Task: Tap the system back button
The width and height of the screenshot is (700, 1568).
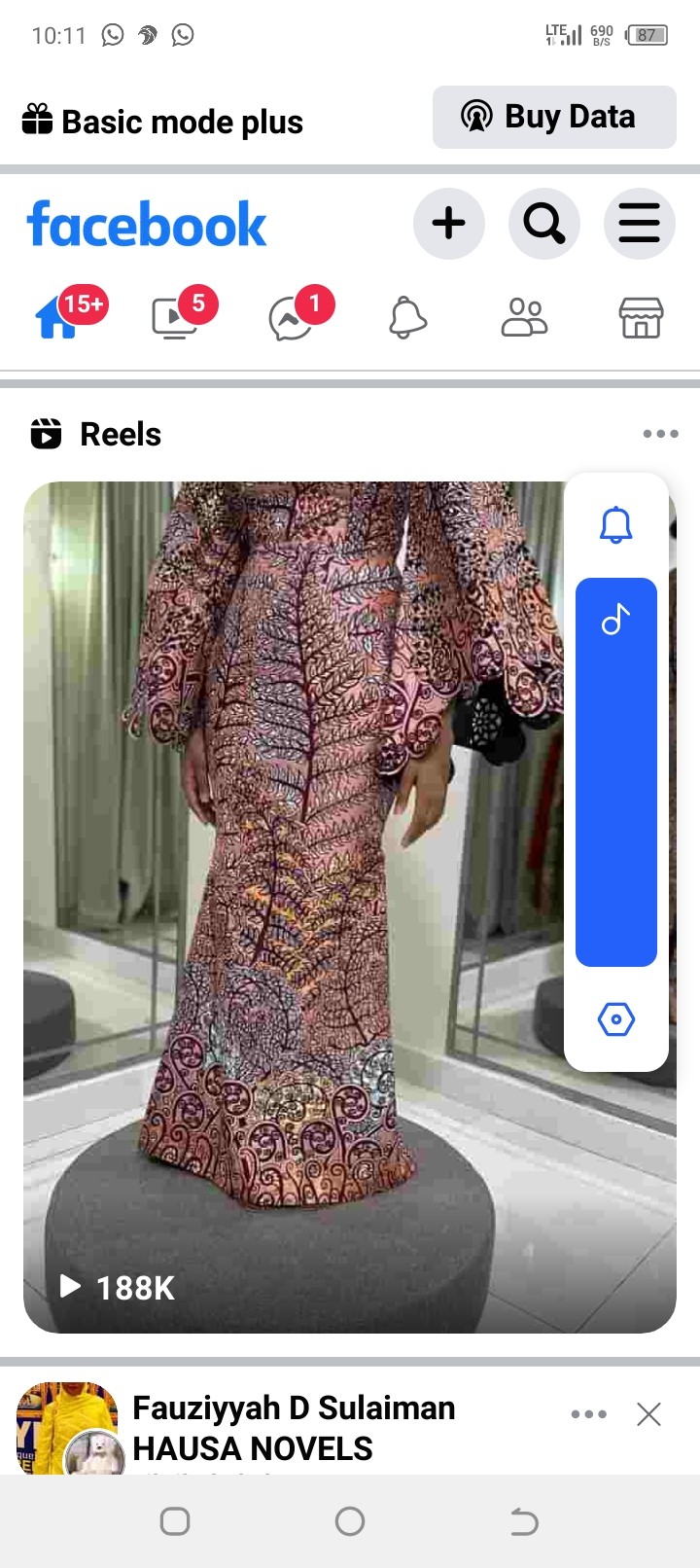Action: click(524, 1521)
